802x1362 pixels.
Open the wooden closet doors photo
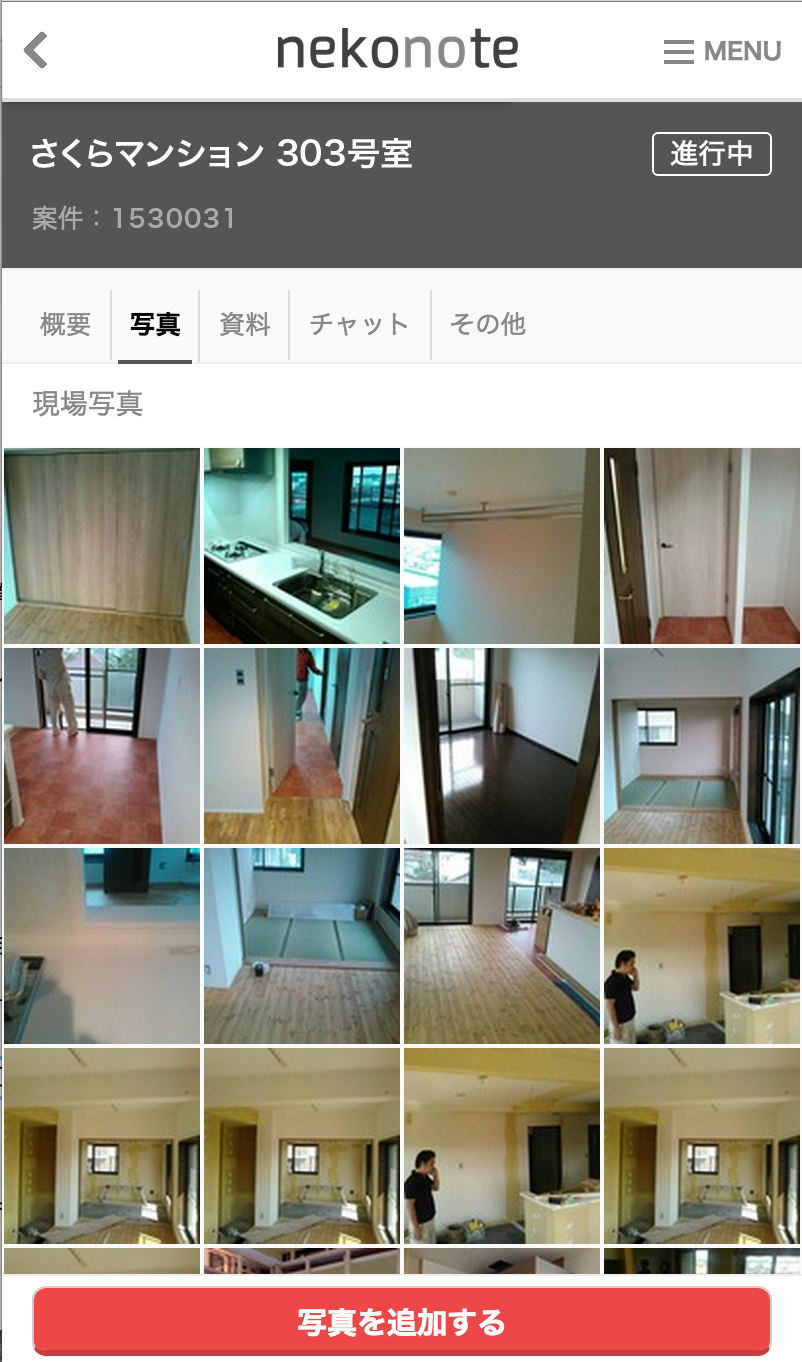(x=102, y=546)
